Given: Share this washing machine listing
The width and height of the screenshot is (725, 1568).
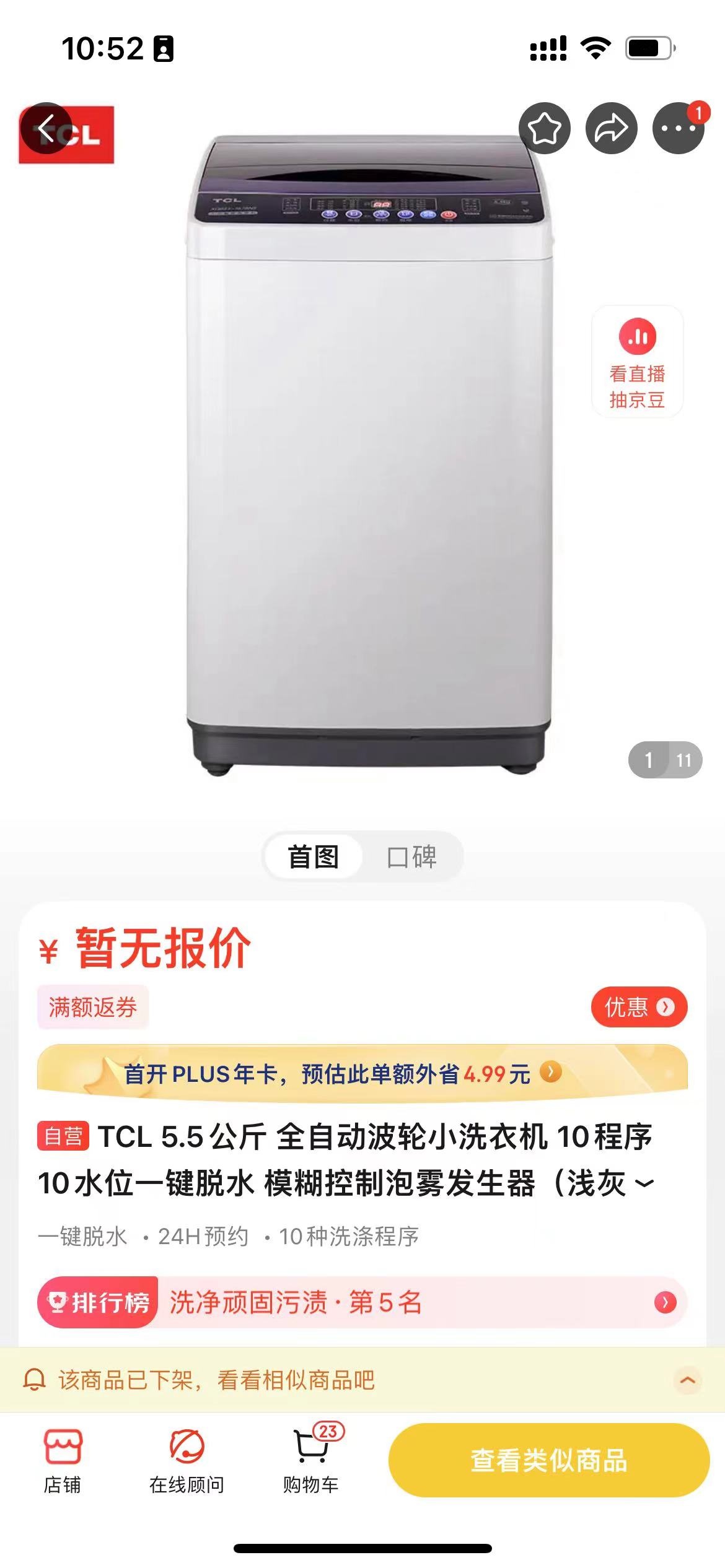Looking at the screenshot, I should (611, 129).
